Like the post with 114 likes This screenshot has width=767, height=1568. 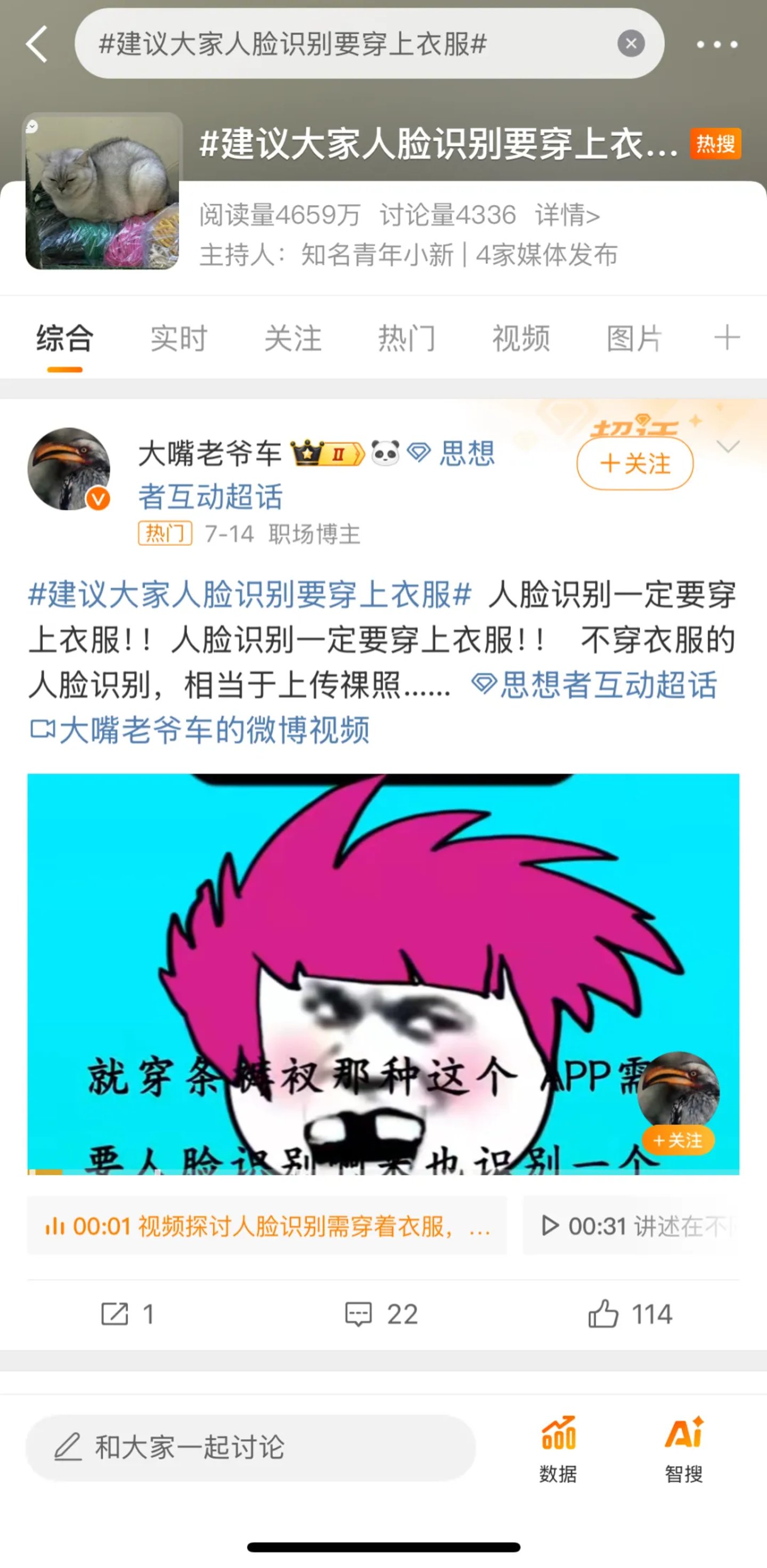tap(630, 1314)
